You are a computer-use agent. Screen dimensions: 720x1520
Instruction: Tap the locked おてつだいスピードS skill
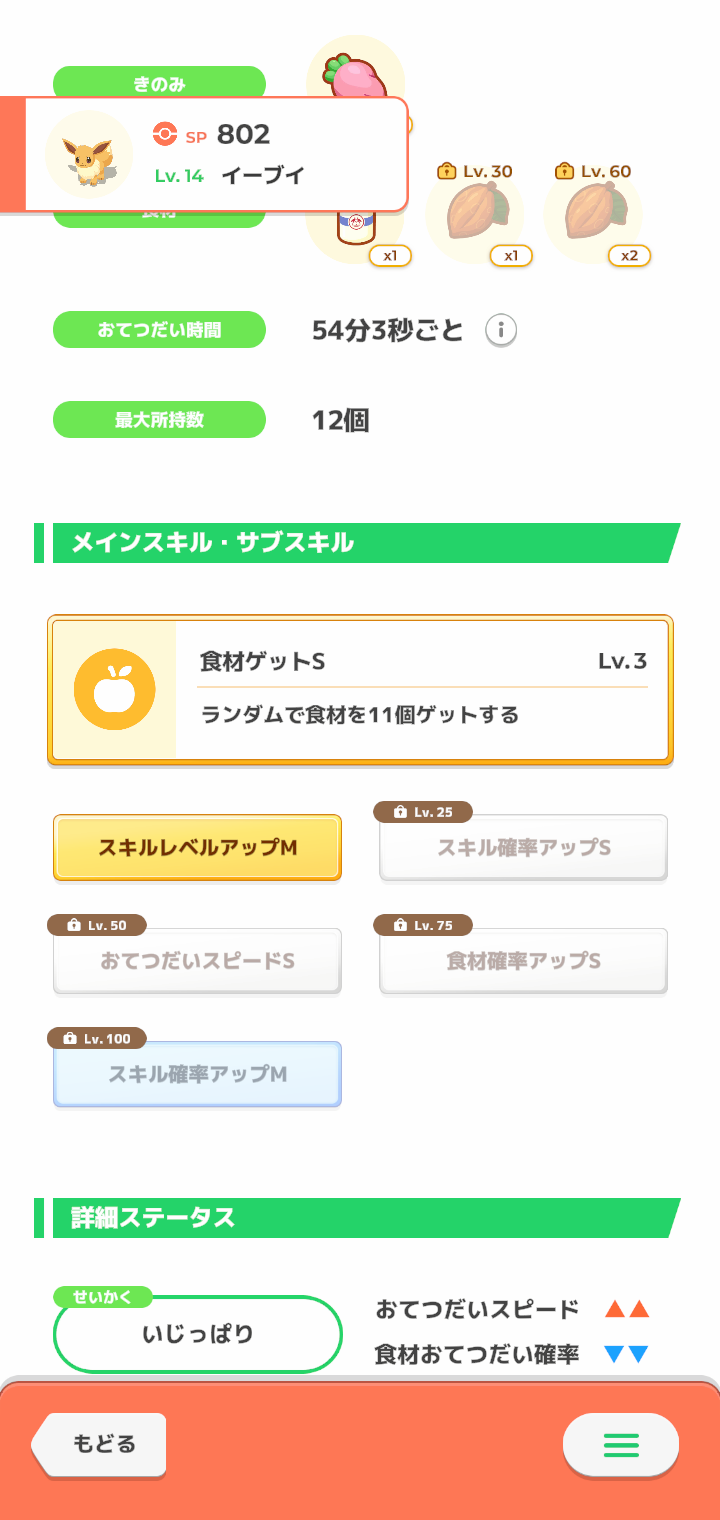click(197, 961)
